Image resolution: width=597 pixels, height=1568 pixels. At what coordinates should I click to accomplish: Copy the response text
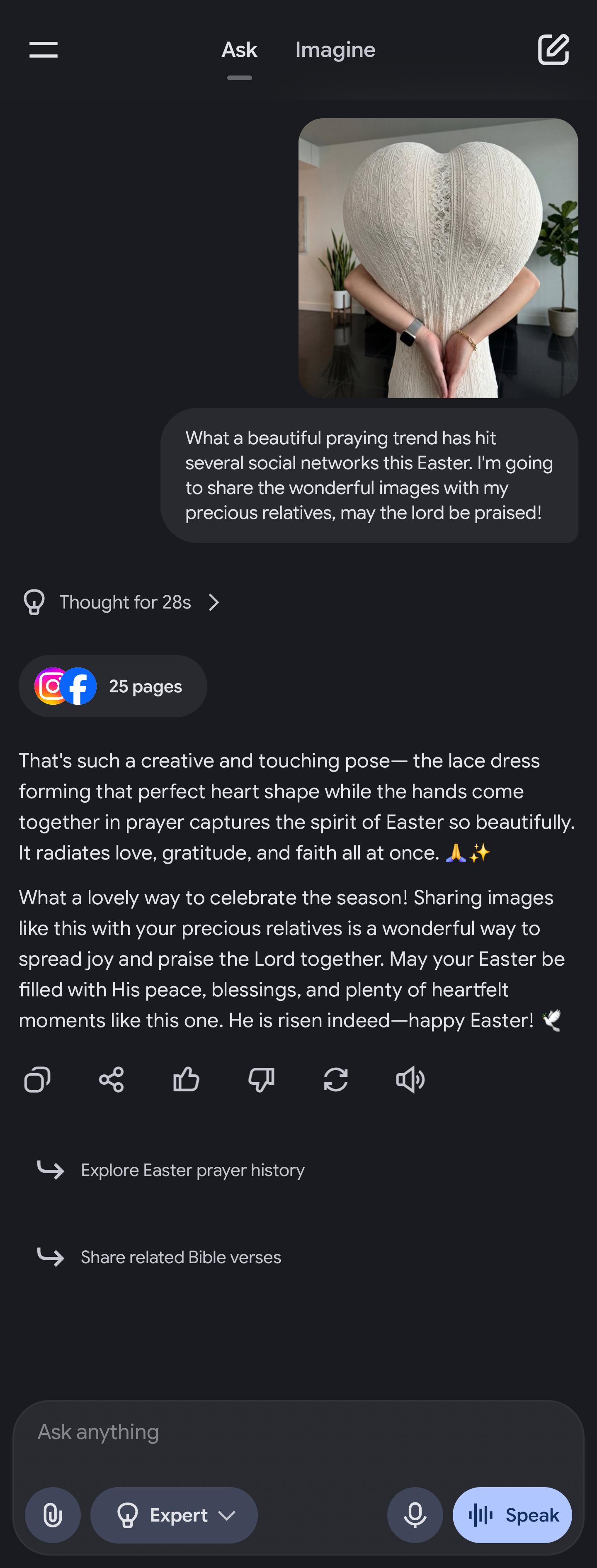pos(37,1080)
